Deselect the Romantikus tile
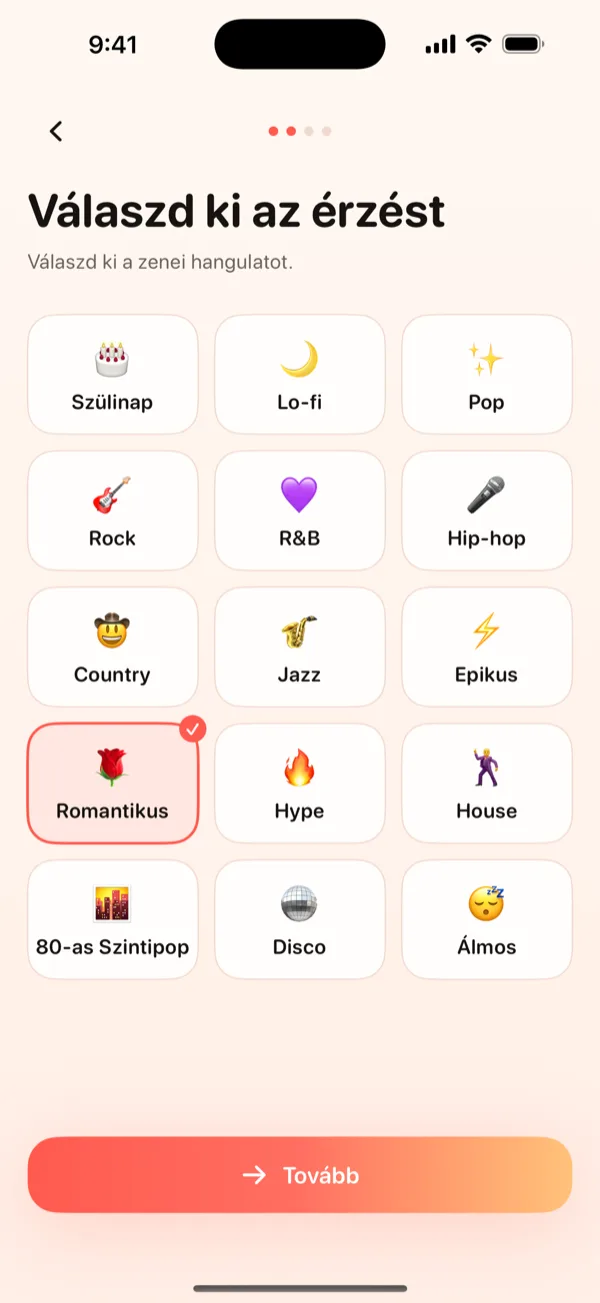 (x=113, y=783)
